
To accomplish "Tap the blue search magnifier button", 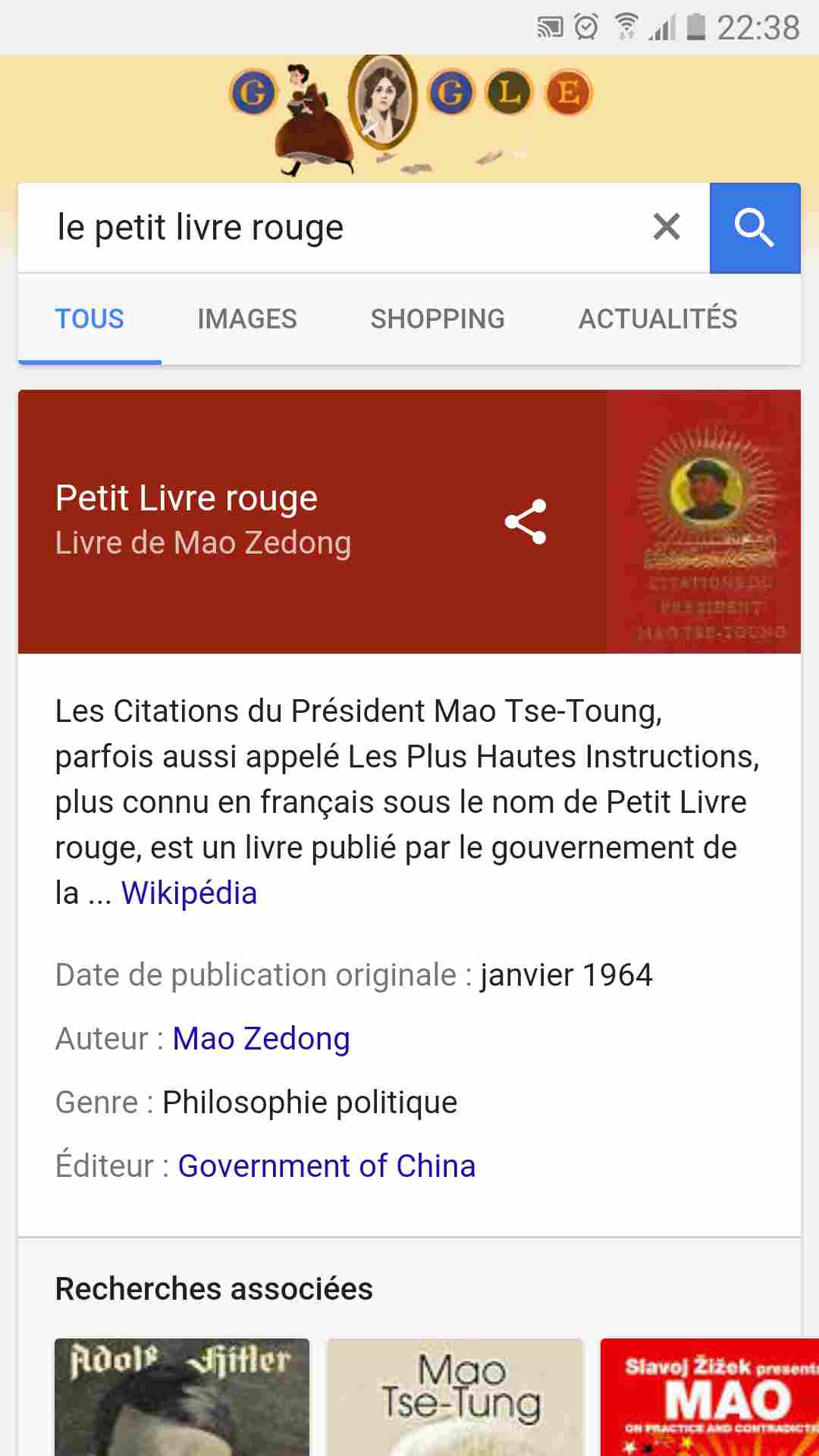I will click(755, 227).
